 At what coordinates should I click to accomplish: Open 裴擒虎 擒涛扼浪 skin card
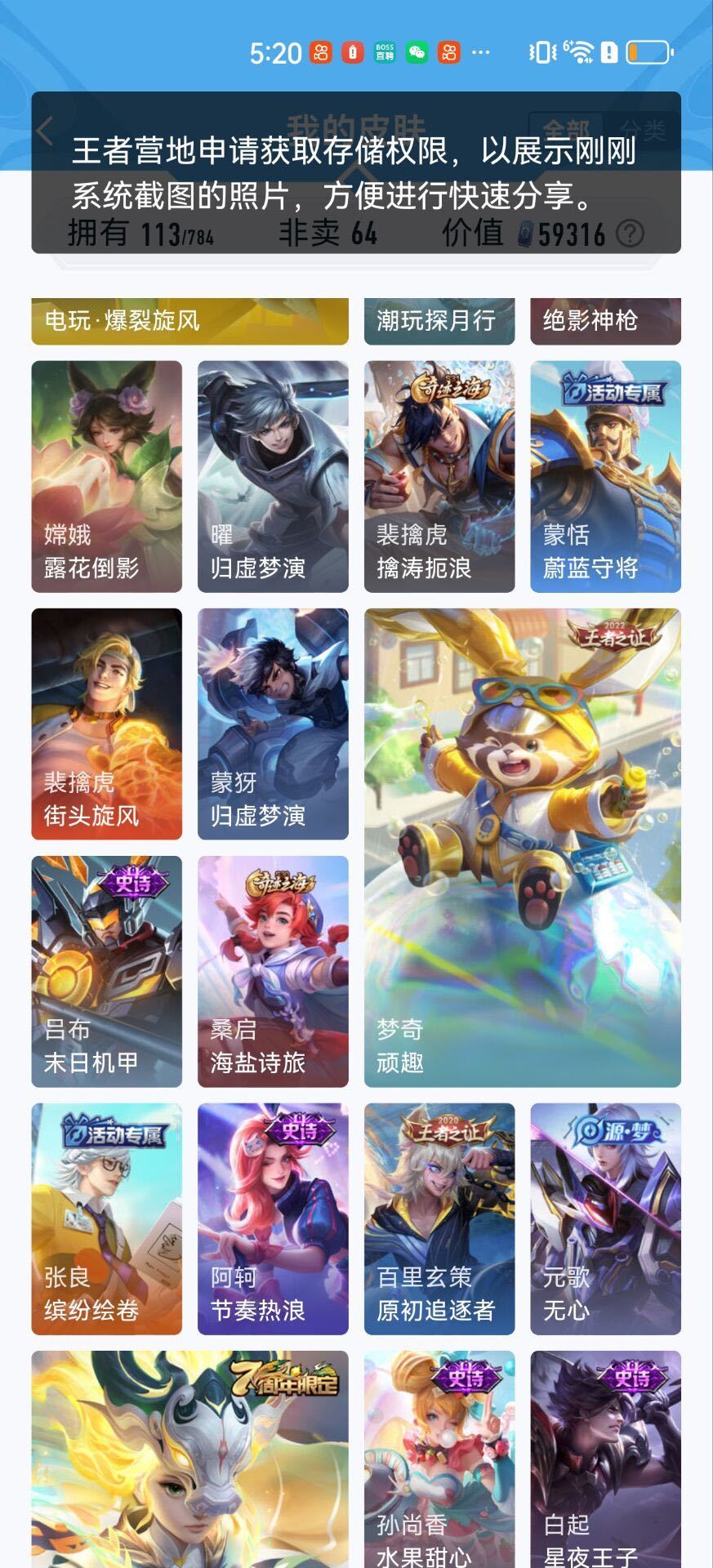click(x=439, y=476)
